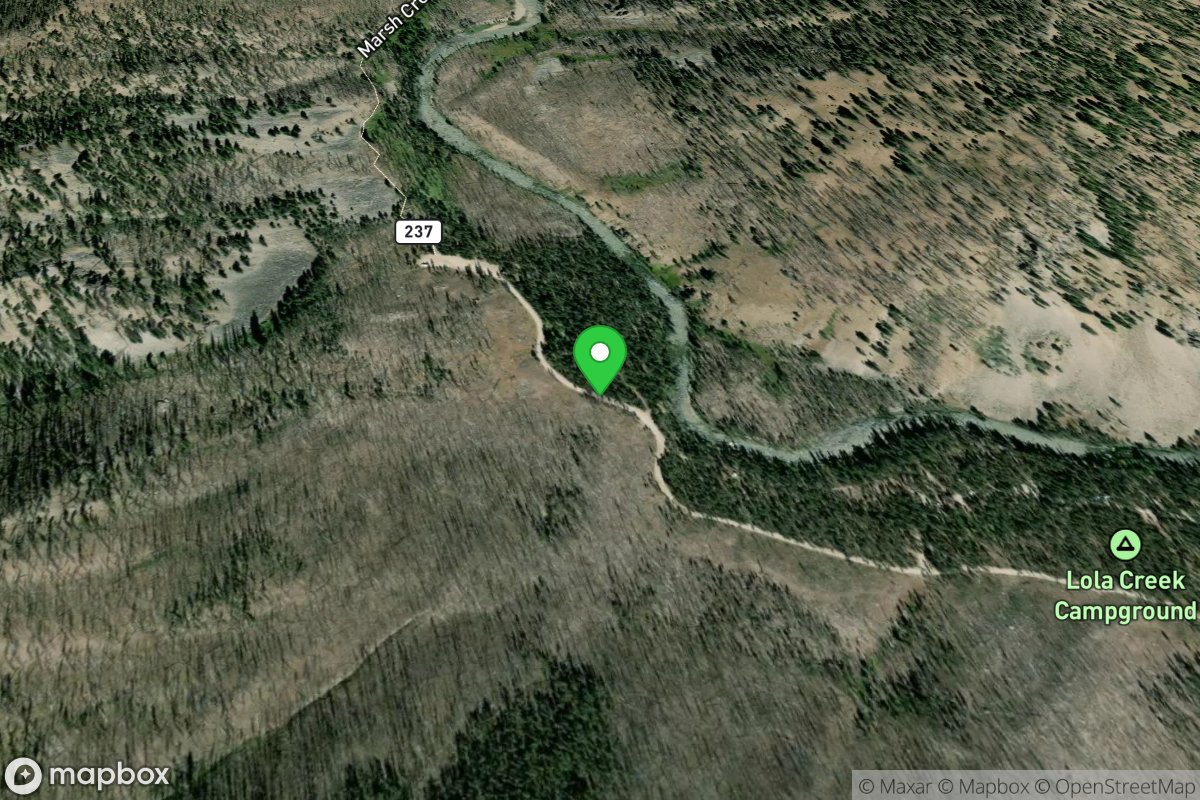Select the Lola Creek Campground marker

(1125, 546)
